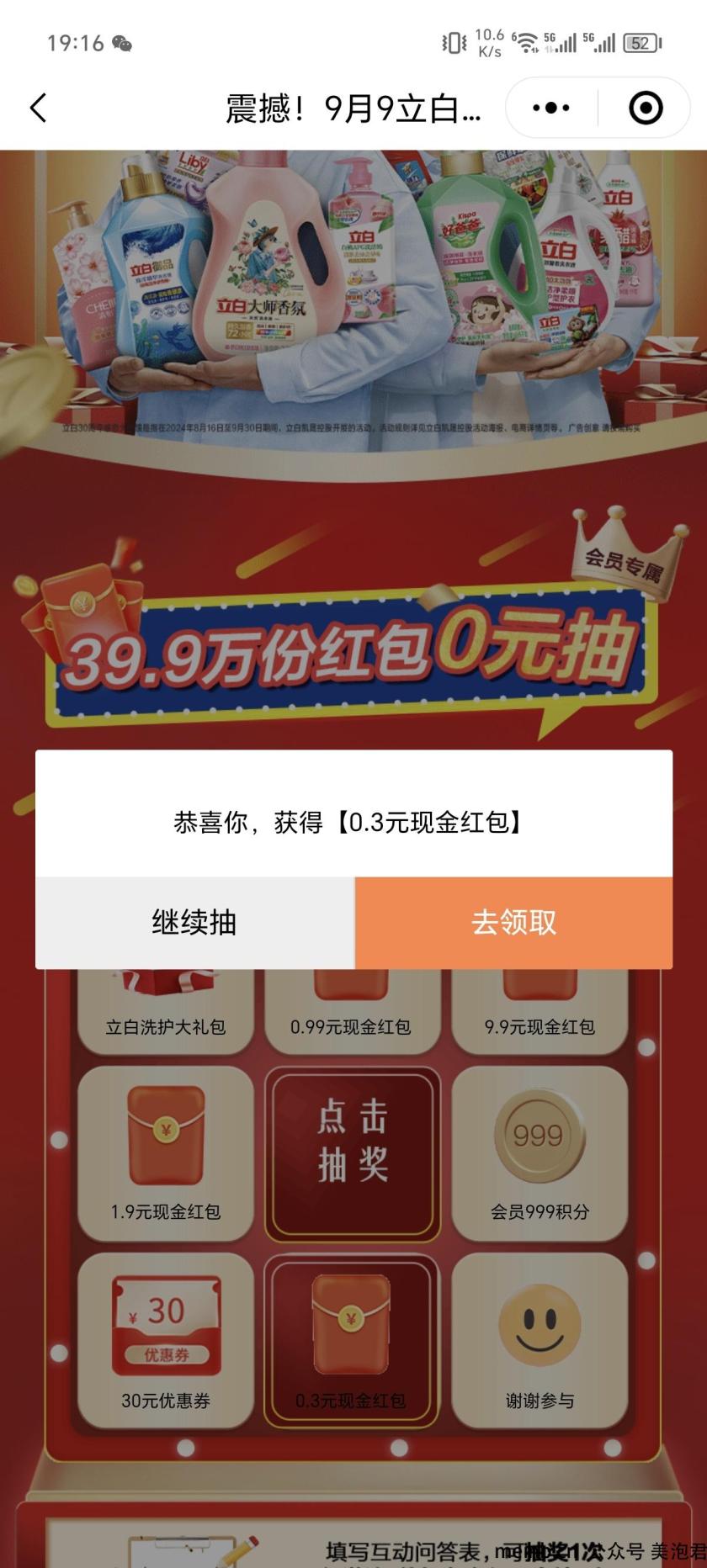Tap 去领取 to claim the red packet
707x1568 pixels.
(x=513, y=923)
